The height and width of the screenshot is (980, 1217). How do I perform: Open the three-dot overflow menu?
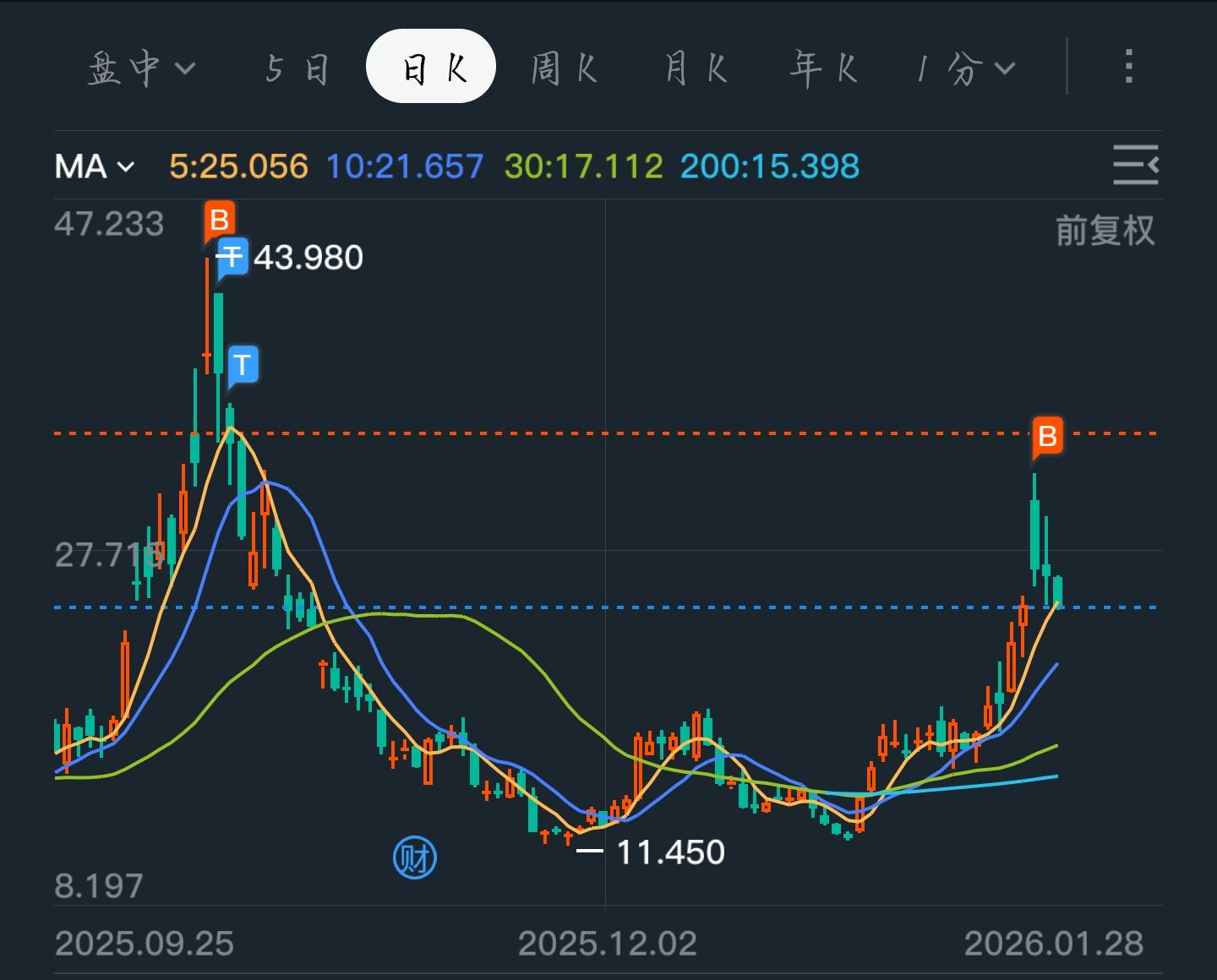coord(1129,66)
